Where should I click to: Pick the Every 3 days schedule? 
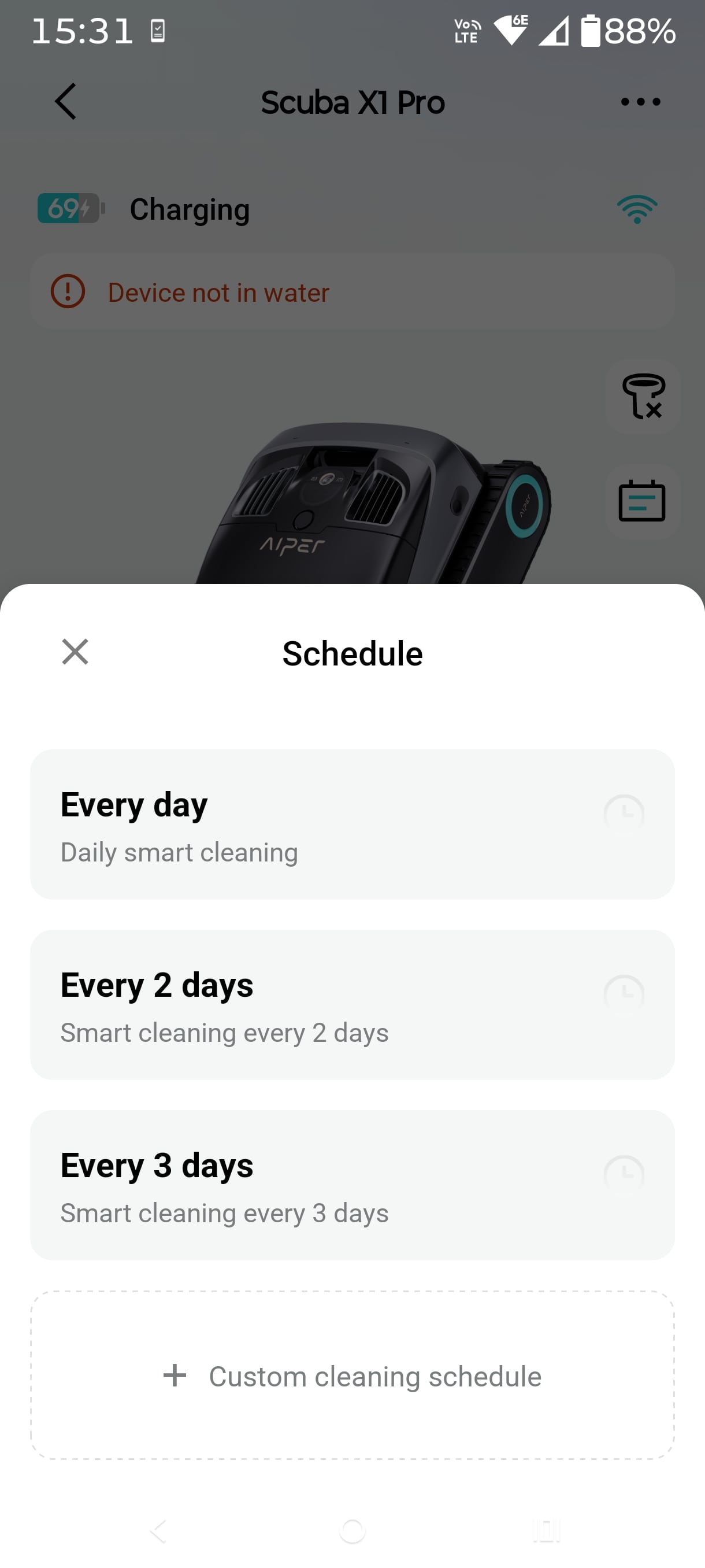(351, 1185)
